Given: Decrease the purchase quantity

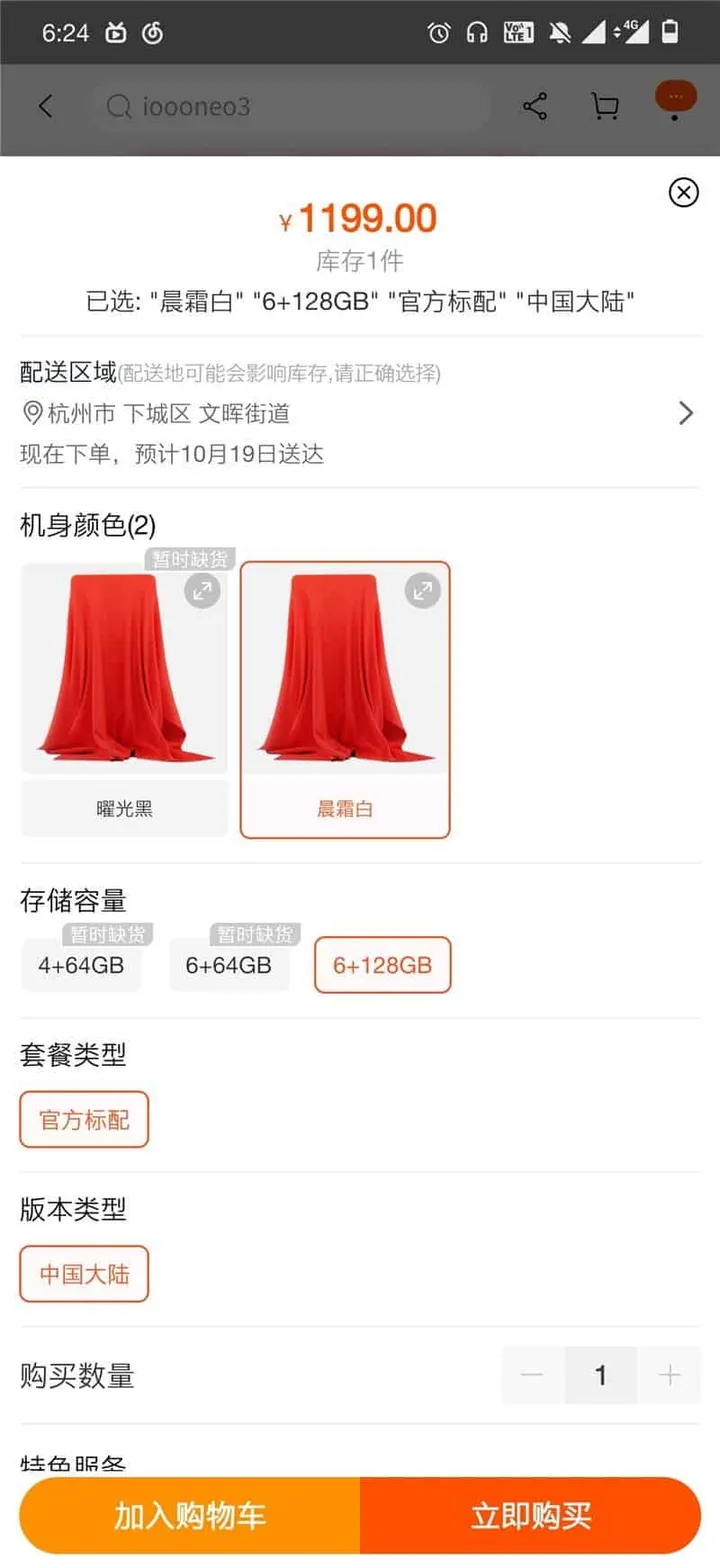Looking at the screenshot, I should pyautogui.click(x=532, y=1376).
